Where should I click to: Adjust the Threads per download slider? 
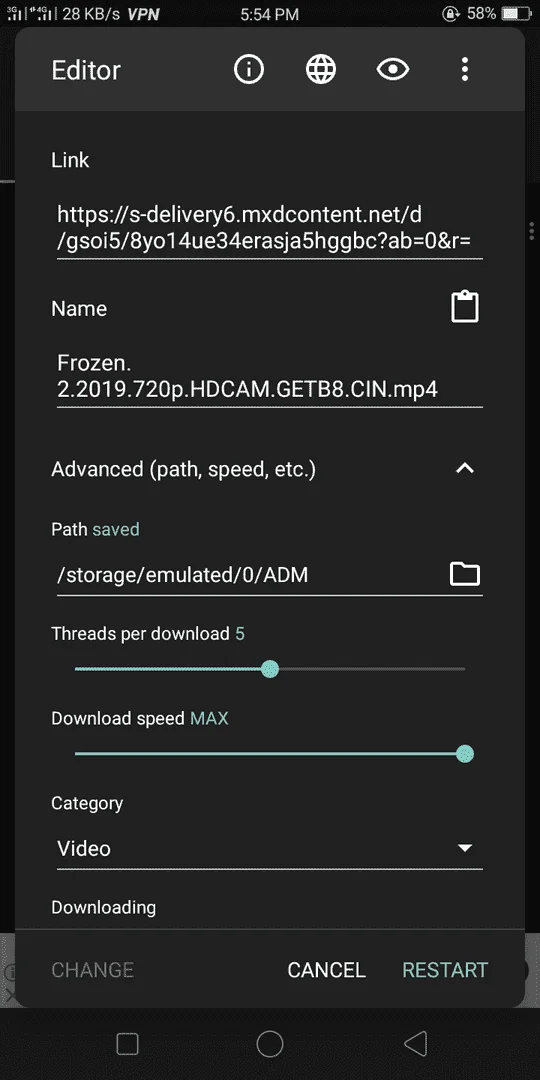click(269, 669)
